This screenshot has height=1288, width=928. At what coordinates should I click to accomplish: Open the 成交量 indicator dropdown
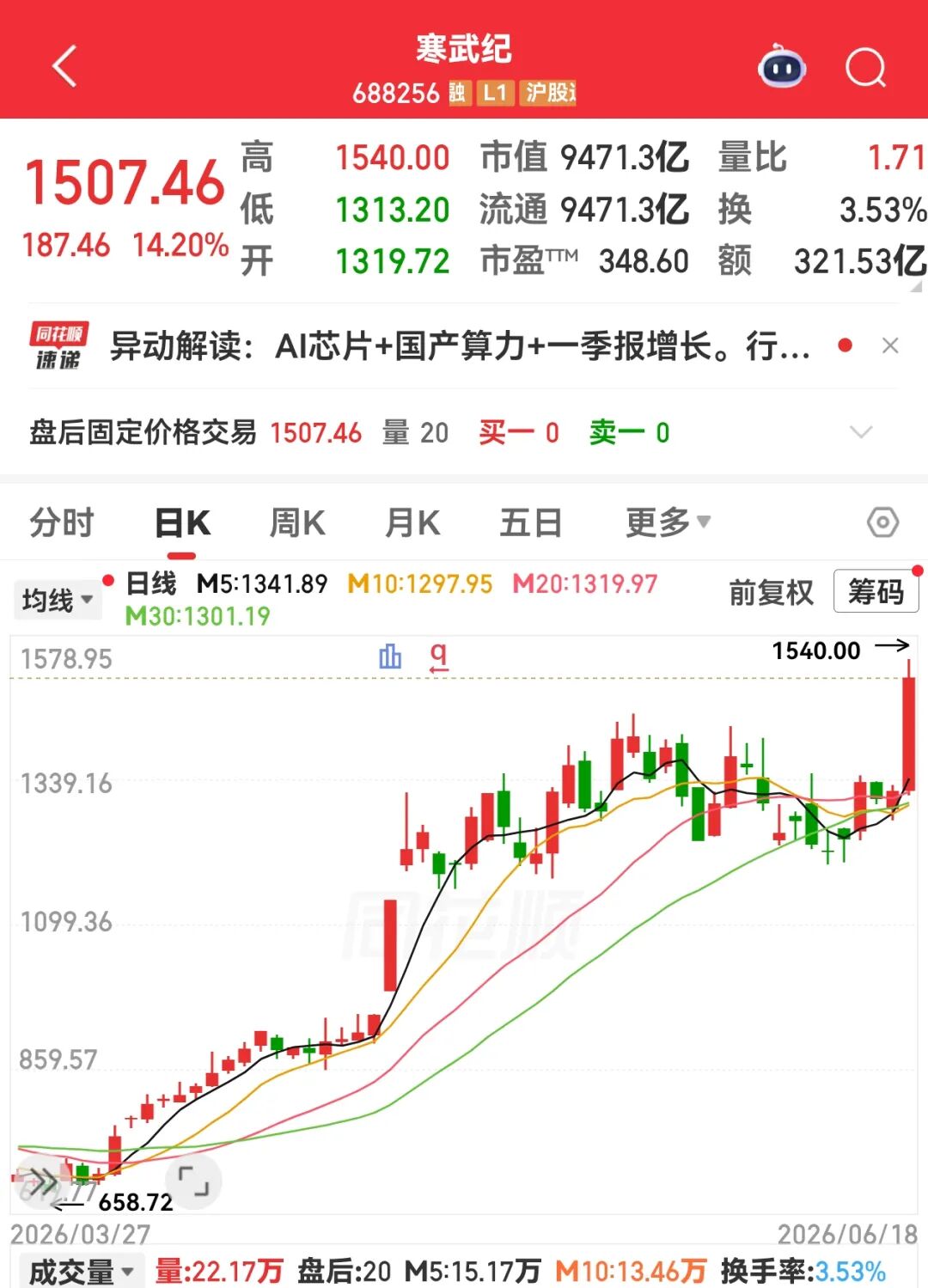81,1271
